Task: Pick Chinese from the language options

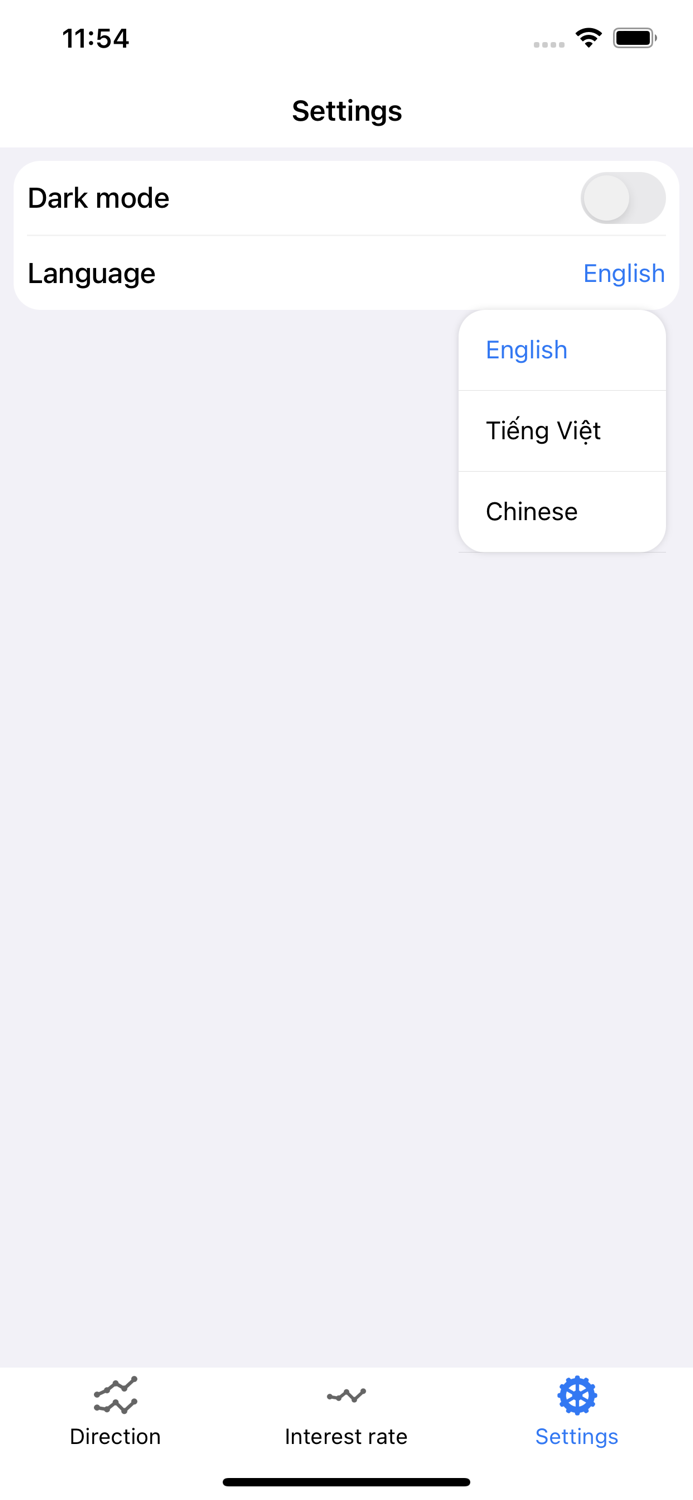Action: coord(532,512)
